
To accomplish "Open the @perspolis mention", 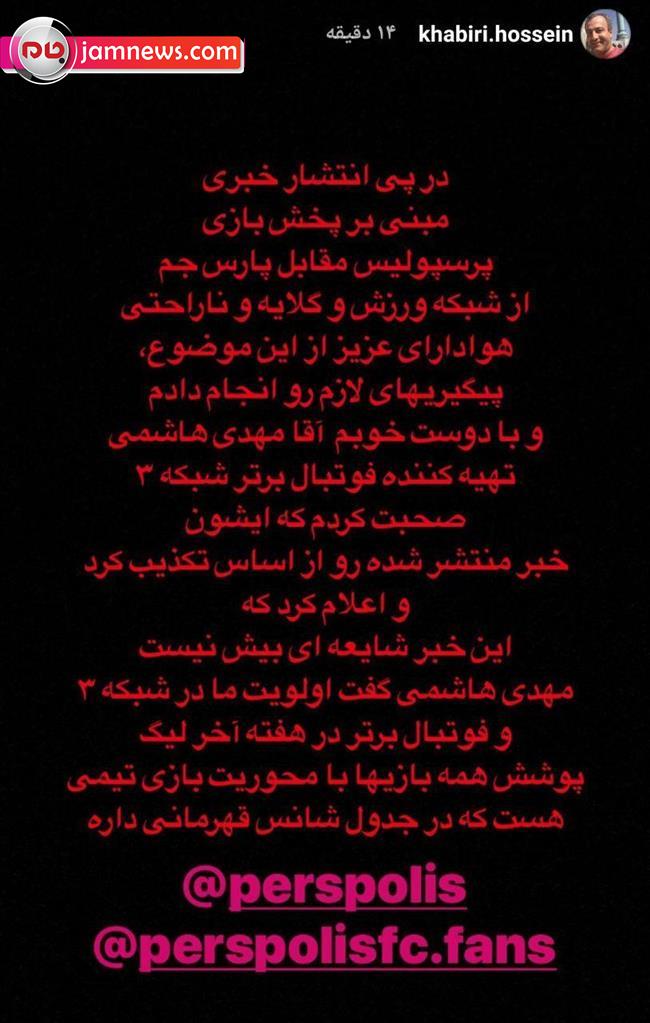I will (325, 885).
